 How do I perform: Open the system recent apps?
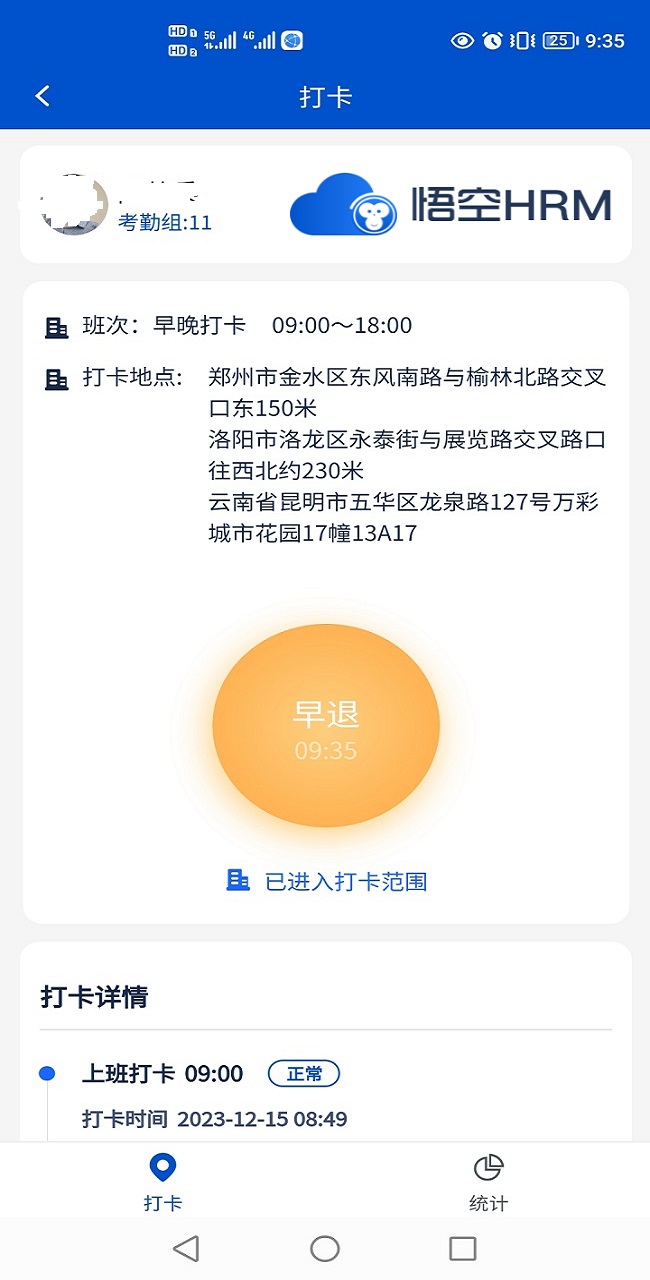pyautogui.click(x=462, y=1248)
